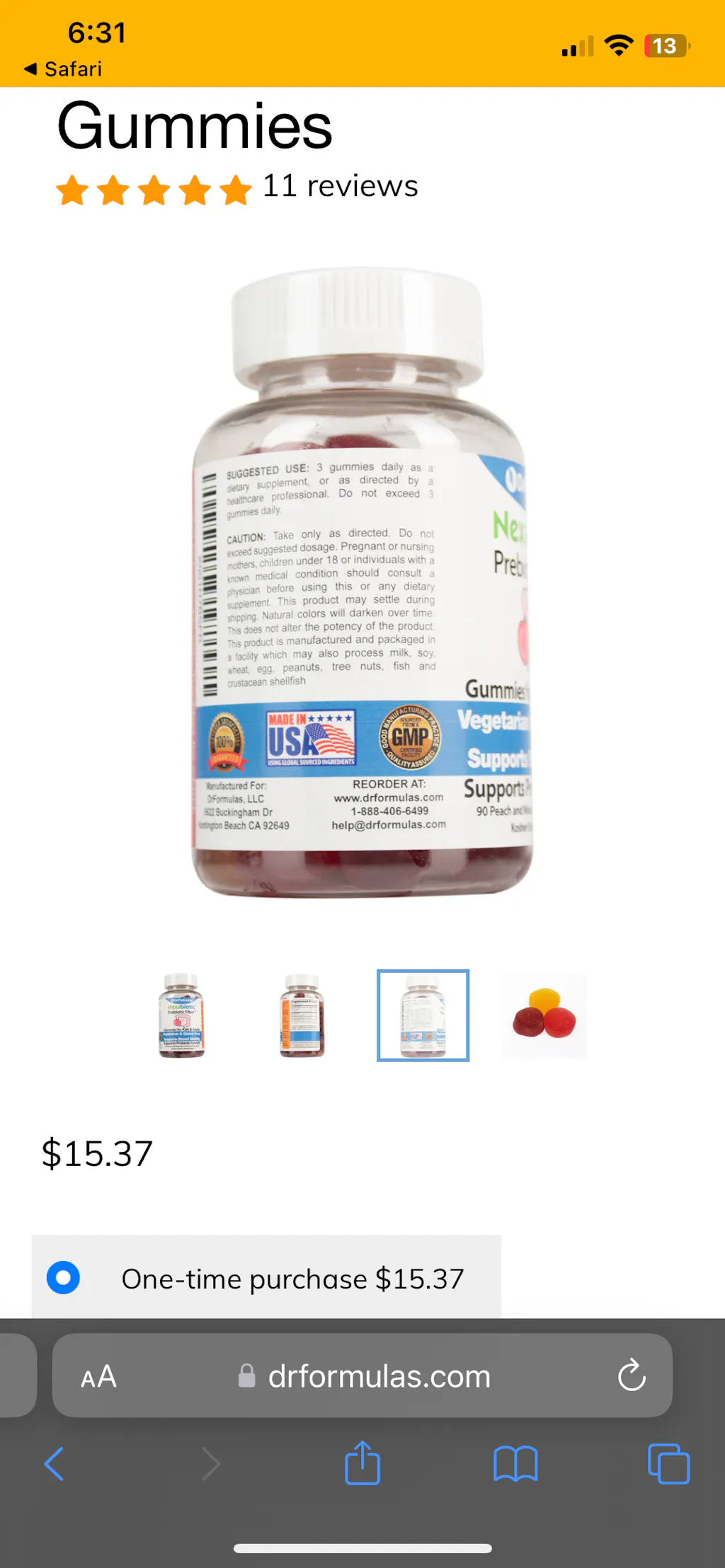Screen dimensions: 725x1568
Task: View the supplement facts bottle thumbnail
Action: 302,1015
